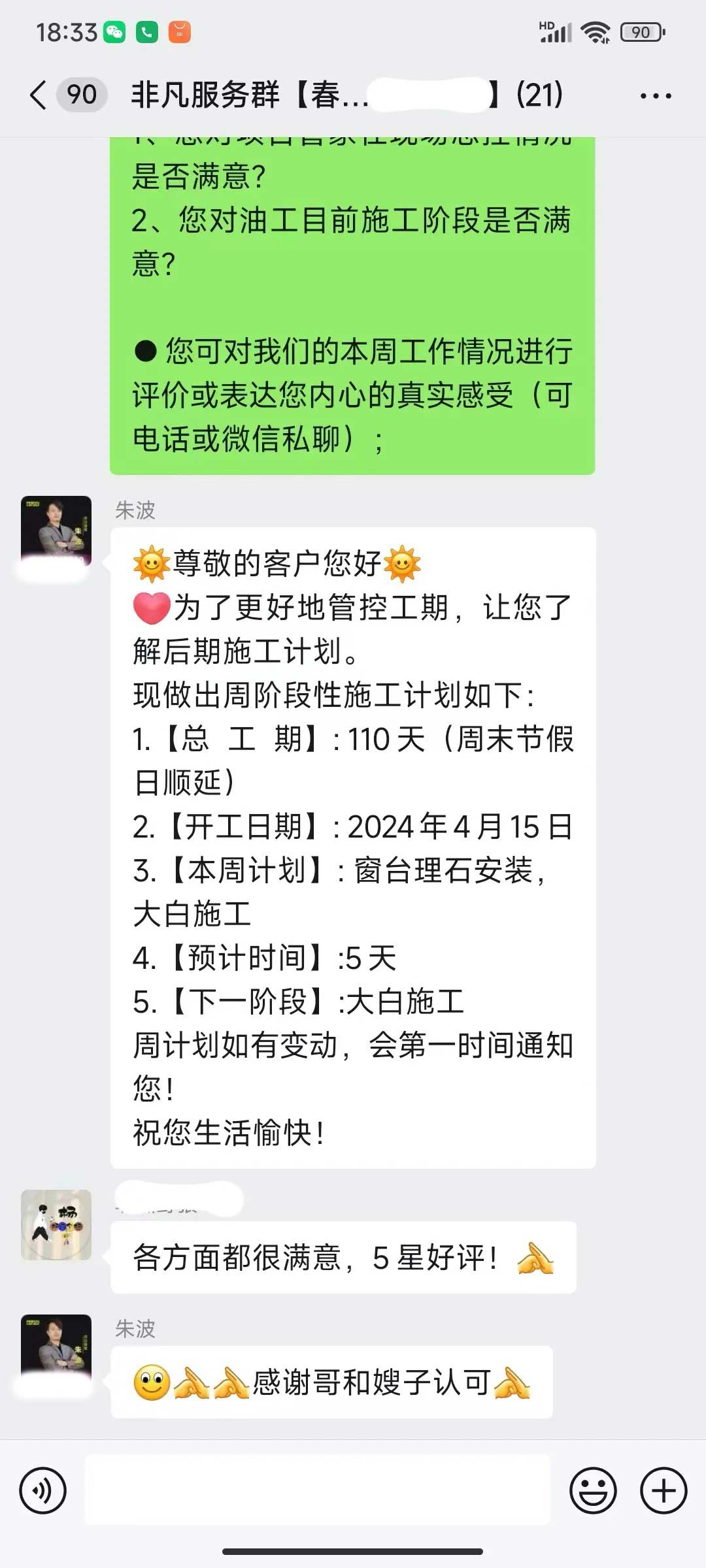Open the group chat overflow menu

point(655,96)
